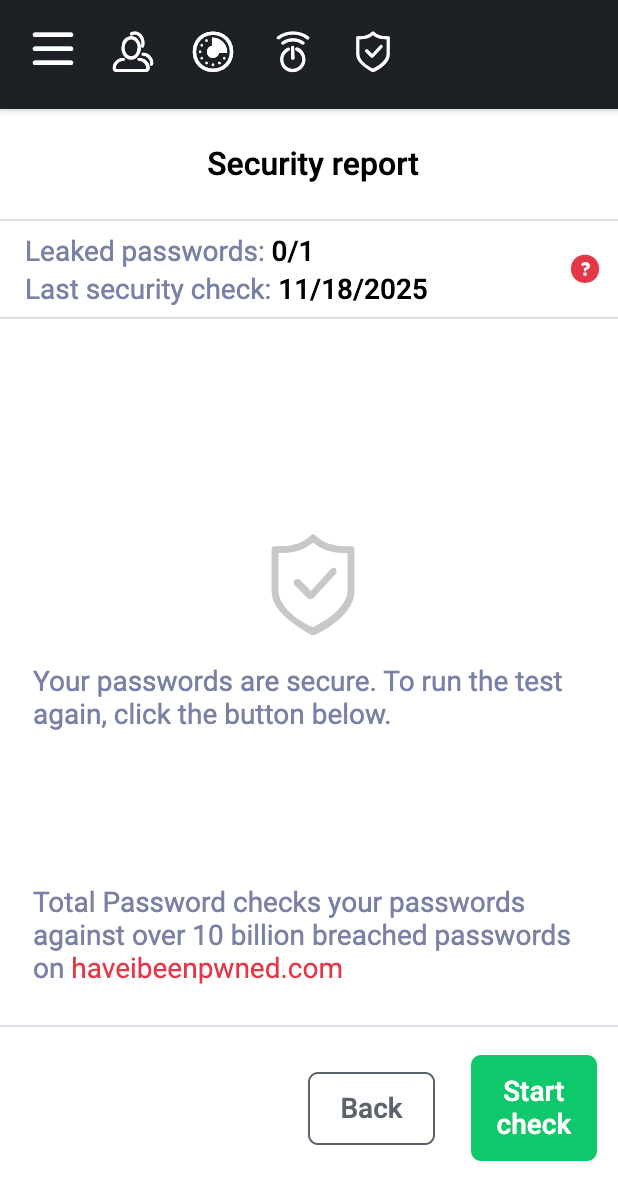Open the user account icon
Image resolution: width=618 pixels, height=1185 pixels.
pos(132,52)
